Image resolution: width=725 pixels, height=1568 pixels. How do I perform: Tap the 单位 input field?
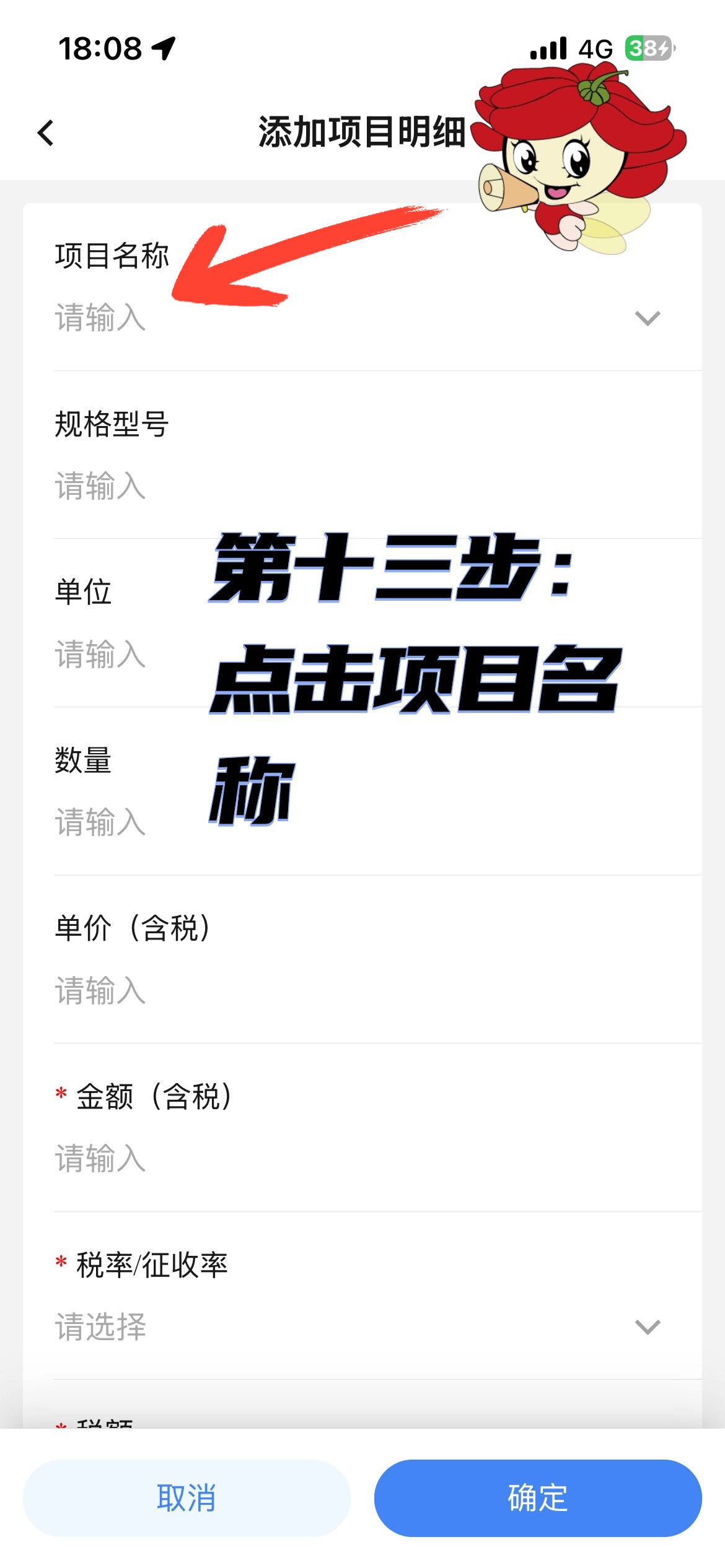(124, 655)
